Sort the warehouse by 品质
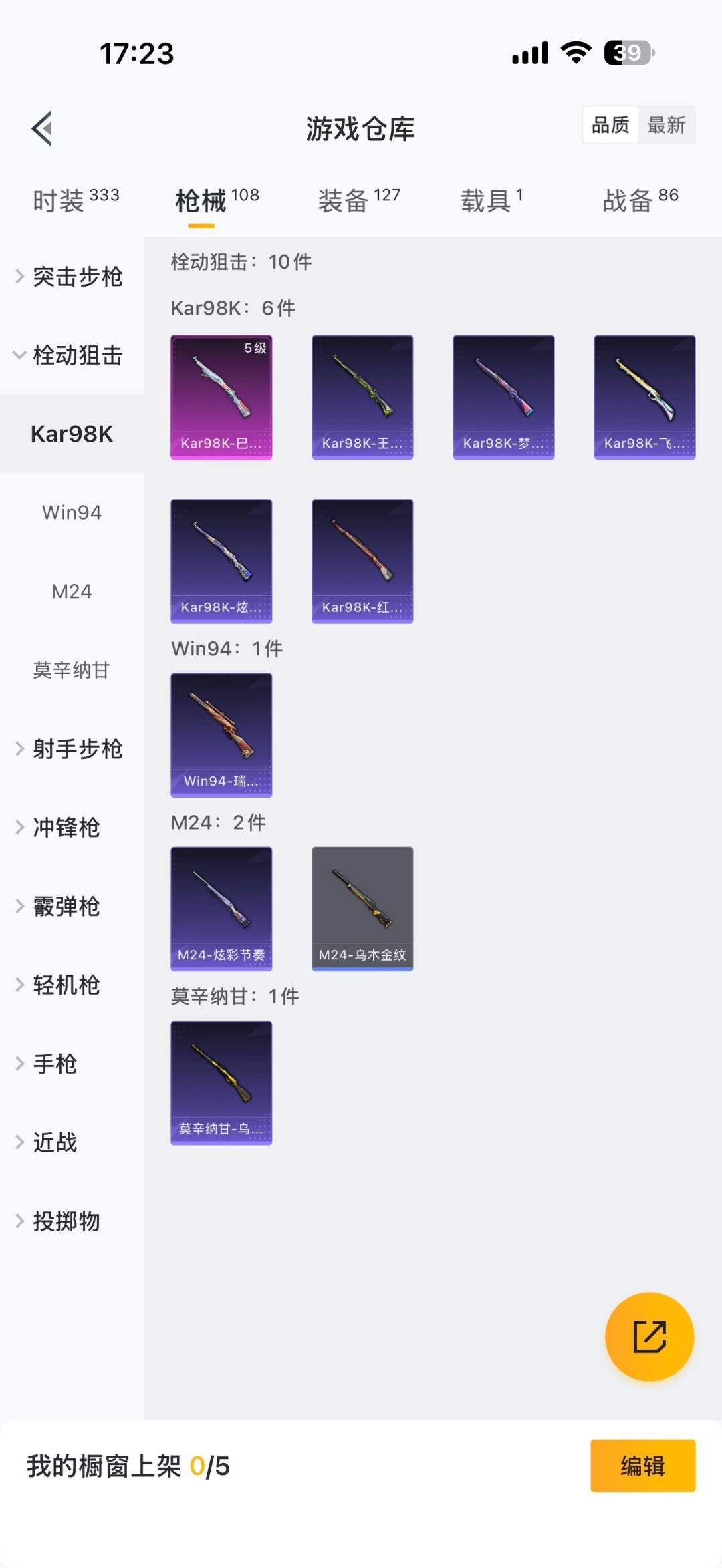The width and height of the screenshot is (722, 1568). point(610,125)
